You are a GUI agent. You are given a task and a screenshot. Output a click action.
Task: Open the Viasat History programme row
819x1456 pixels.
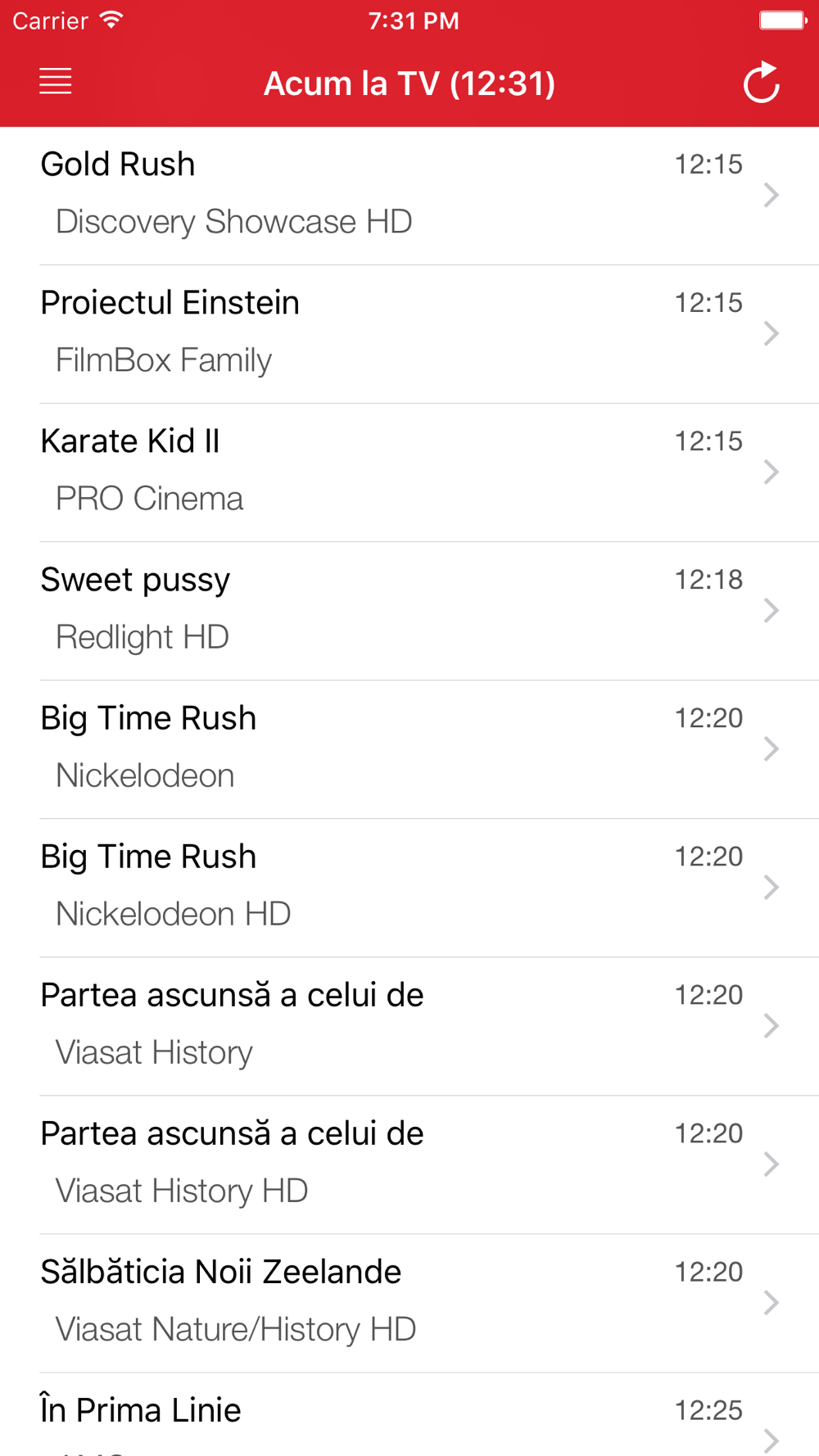409,1026
